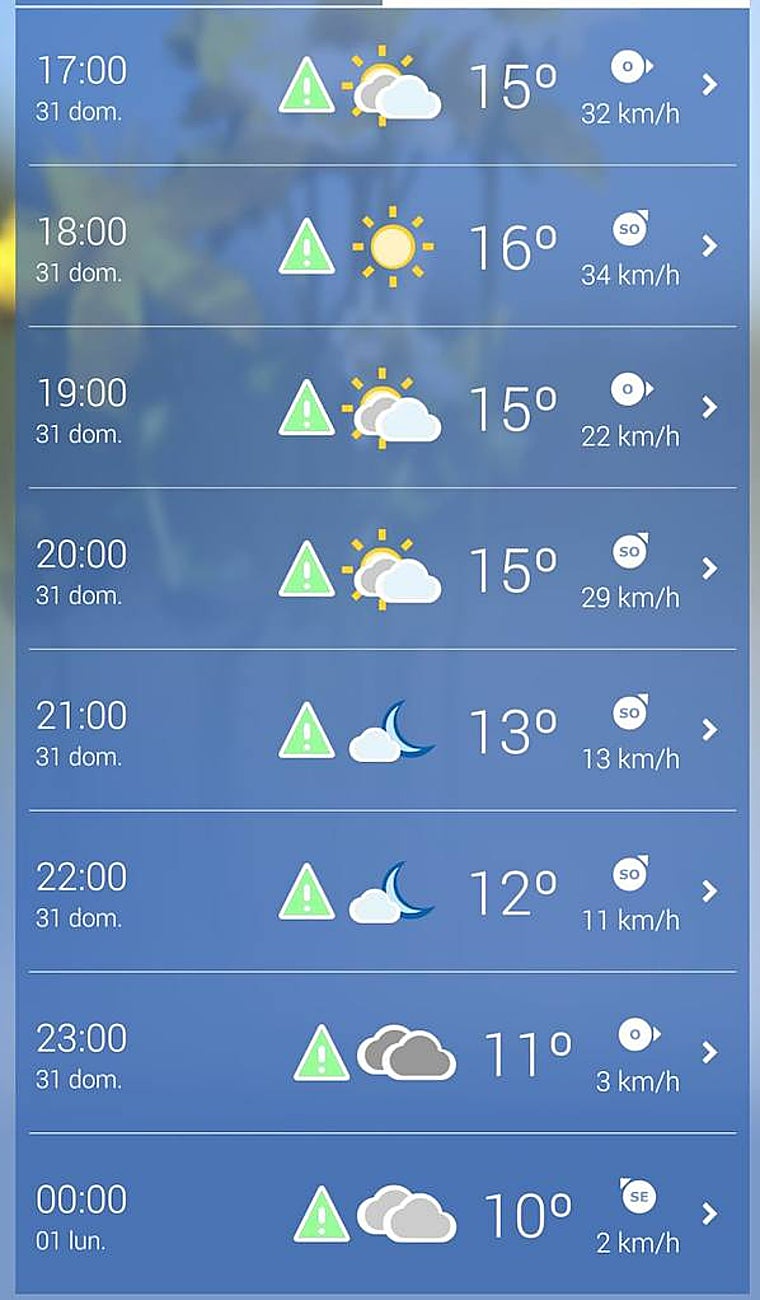Click the 31 dom. date under 18:00
The width and height of the screenshot is (760, 1300).
[80, 273]
